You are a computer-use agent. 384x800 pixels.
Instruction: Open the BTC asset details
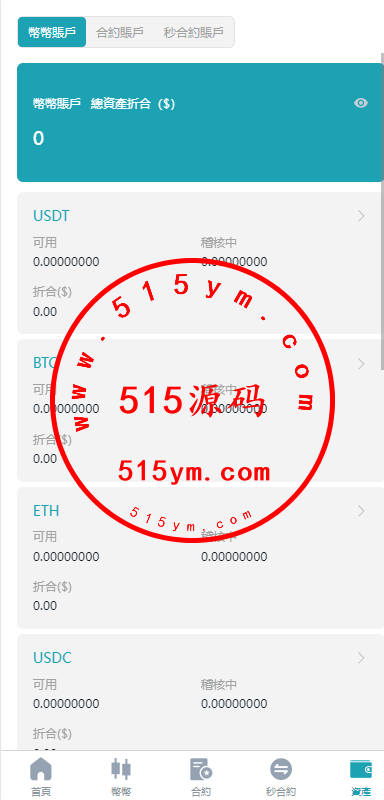coord(200,410)
